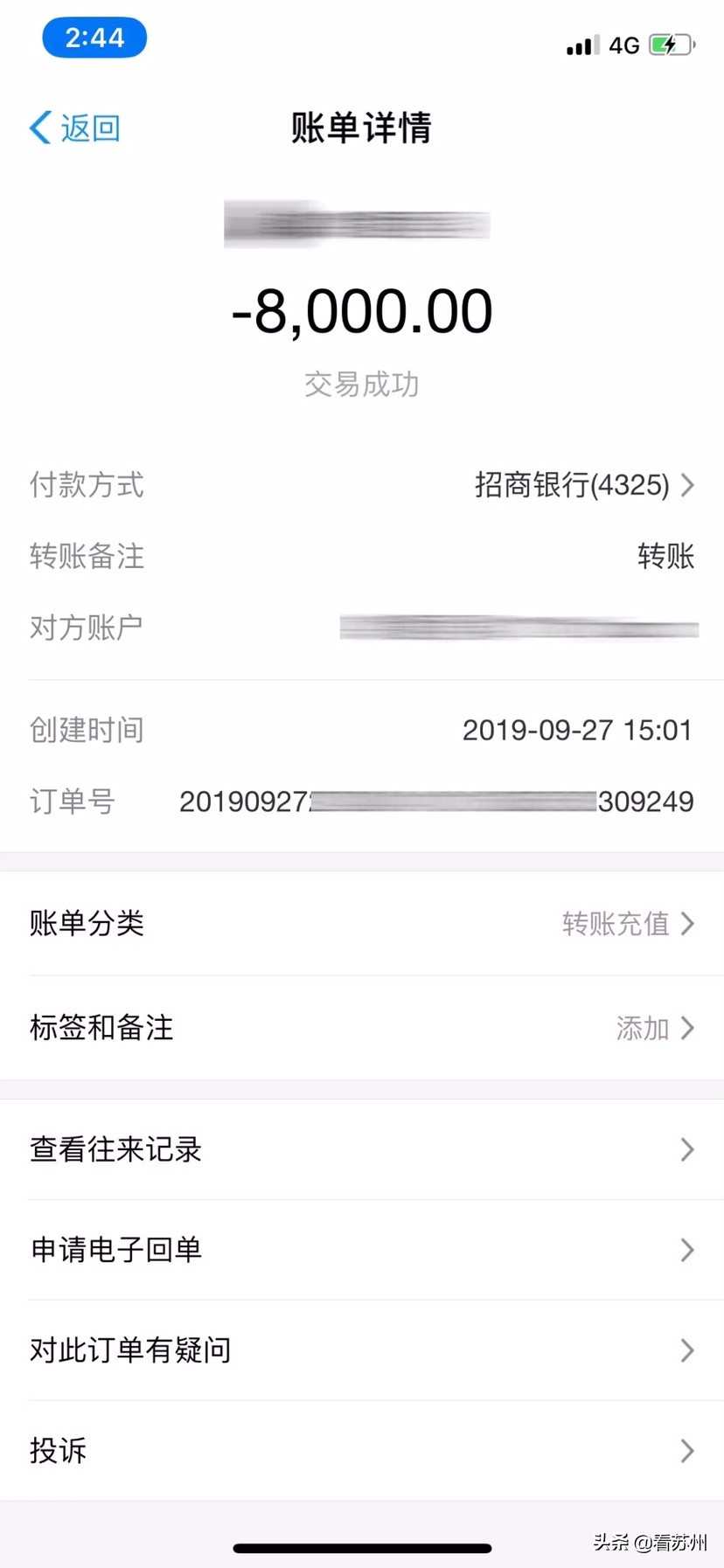Tap the 申请电子回单 chevron

[x=687, y=1250]
